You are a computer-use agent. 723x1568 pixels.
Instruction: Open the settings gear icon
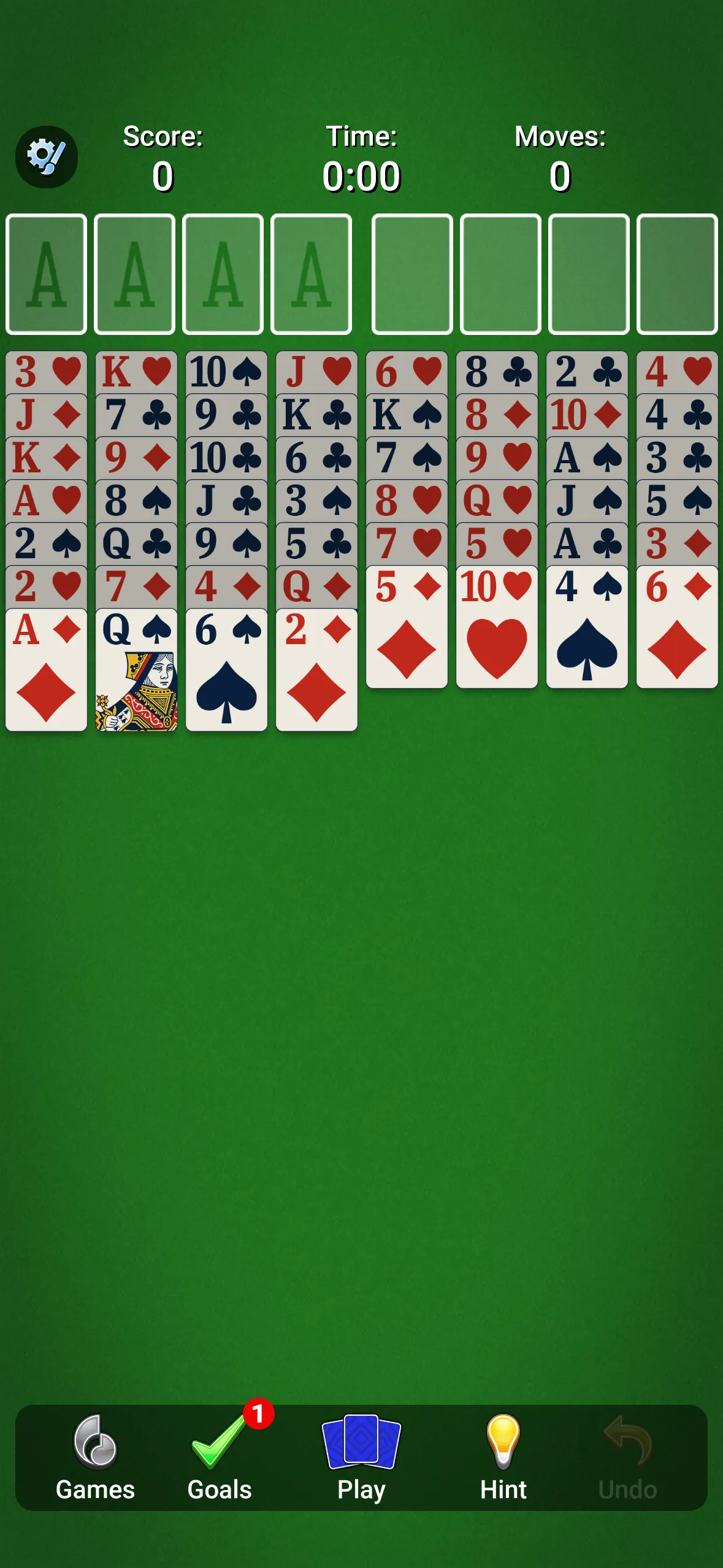pos(45,156)
